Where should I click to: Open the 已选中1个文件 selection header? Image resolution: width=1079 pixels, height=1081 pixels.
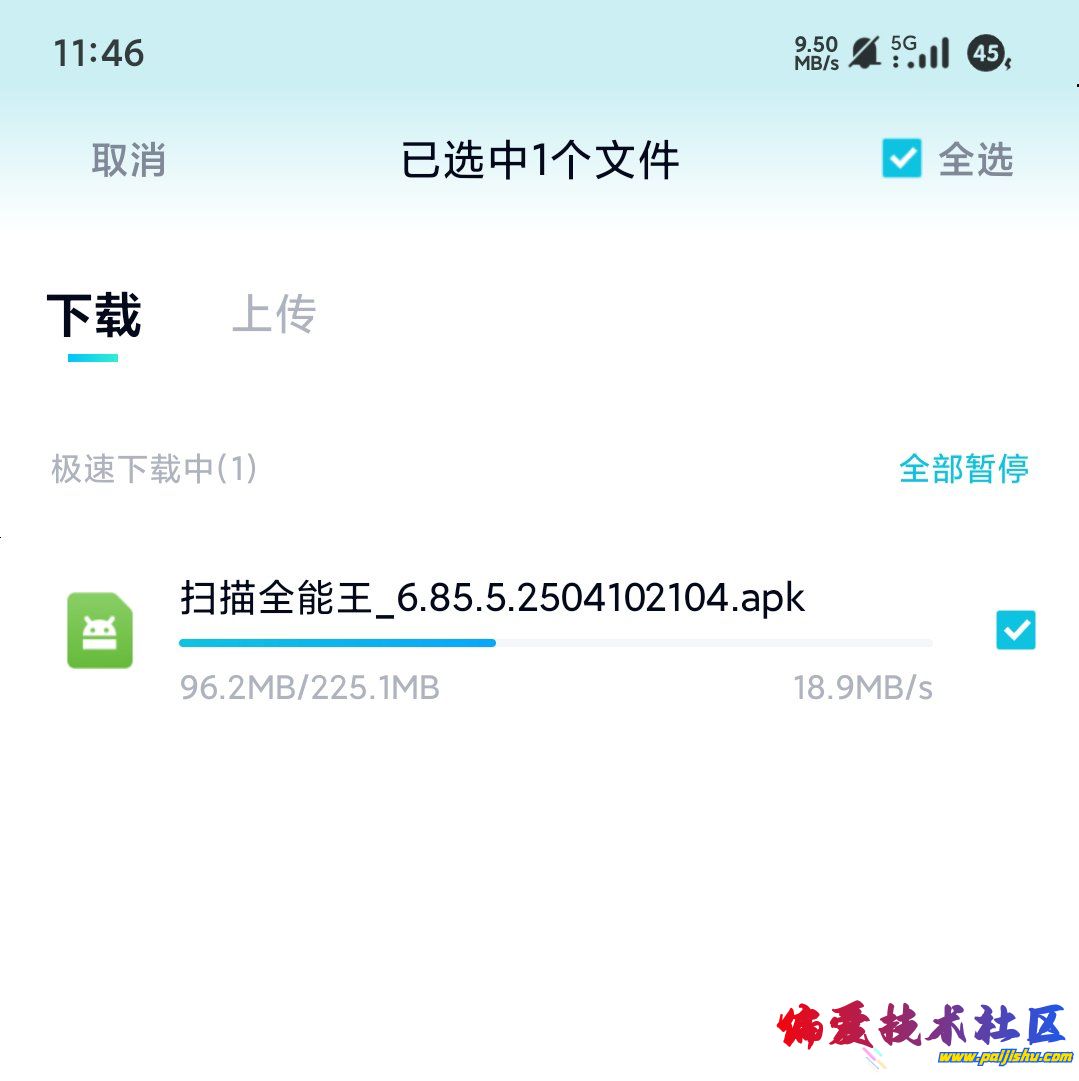[x=539, y=159]
